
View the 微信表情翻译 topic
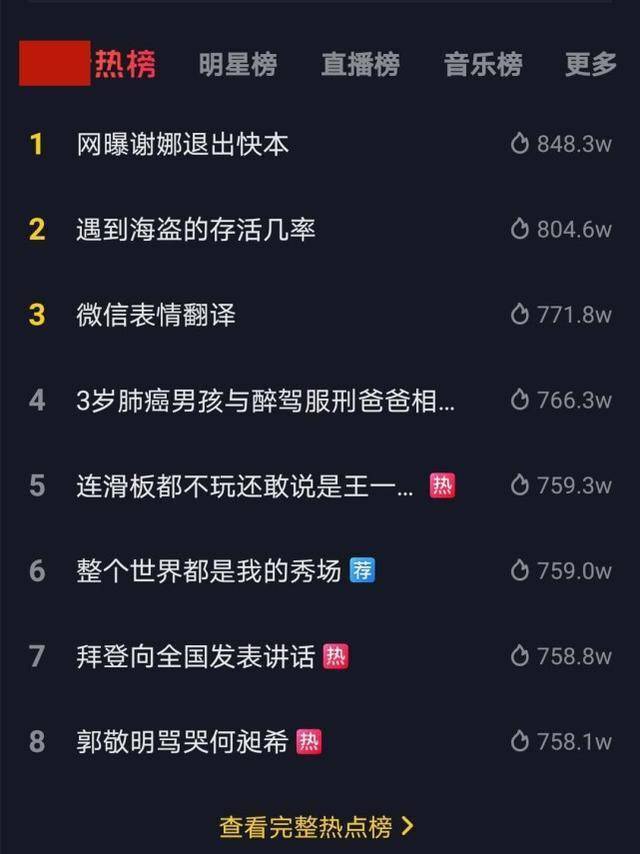156,315
